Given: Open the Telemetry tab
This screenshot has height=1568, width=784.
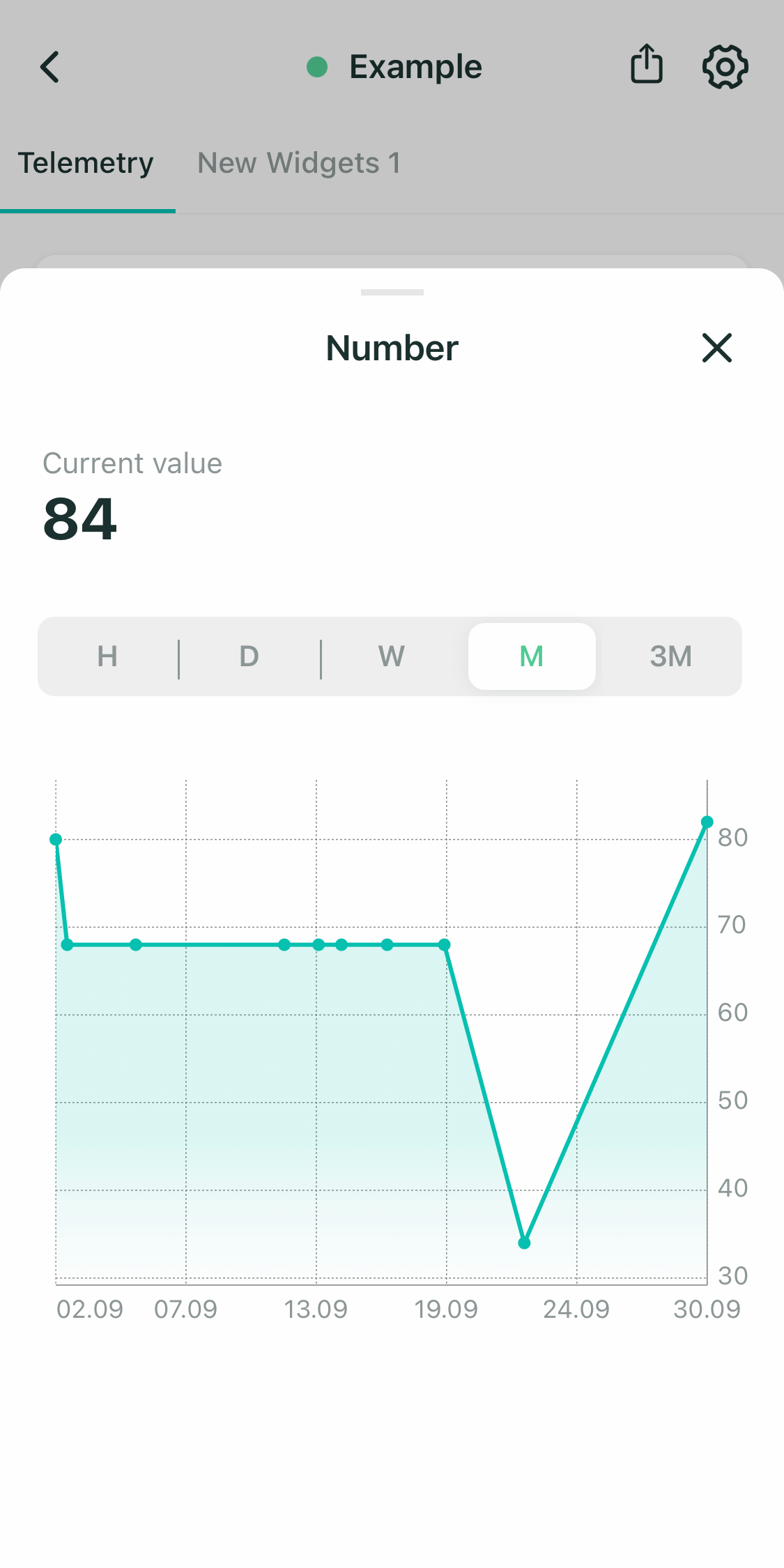Looking at the screenshot, I should (x=86, y=163).
